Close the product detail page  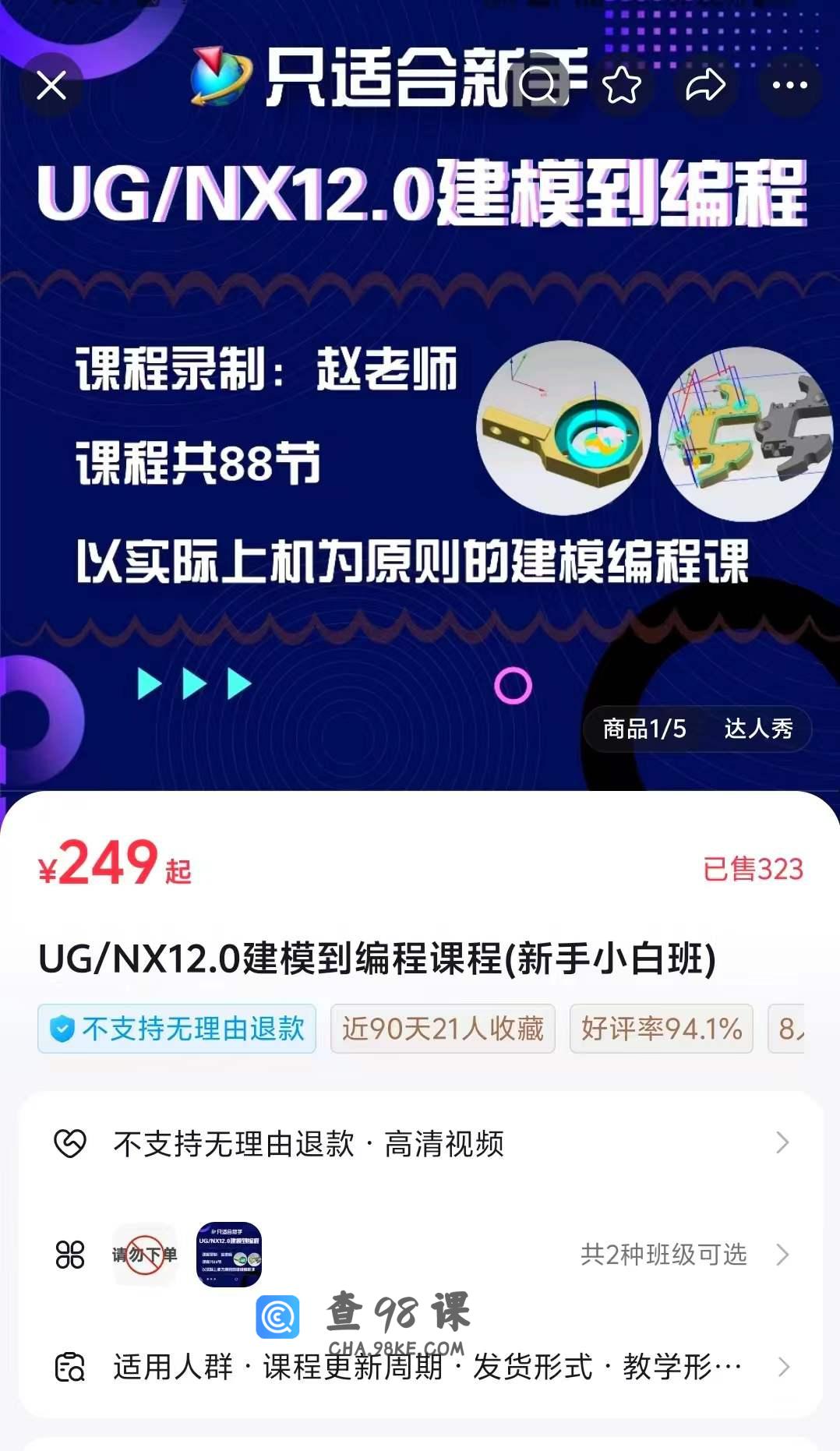pos(51,86)
